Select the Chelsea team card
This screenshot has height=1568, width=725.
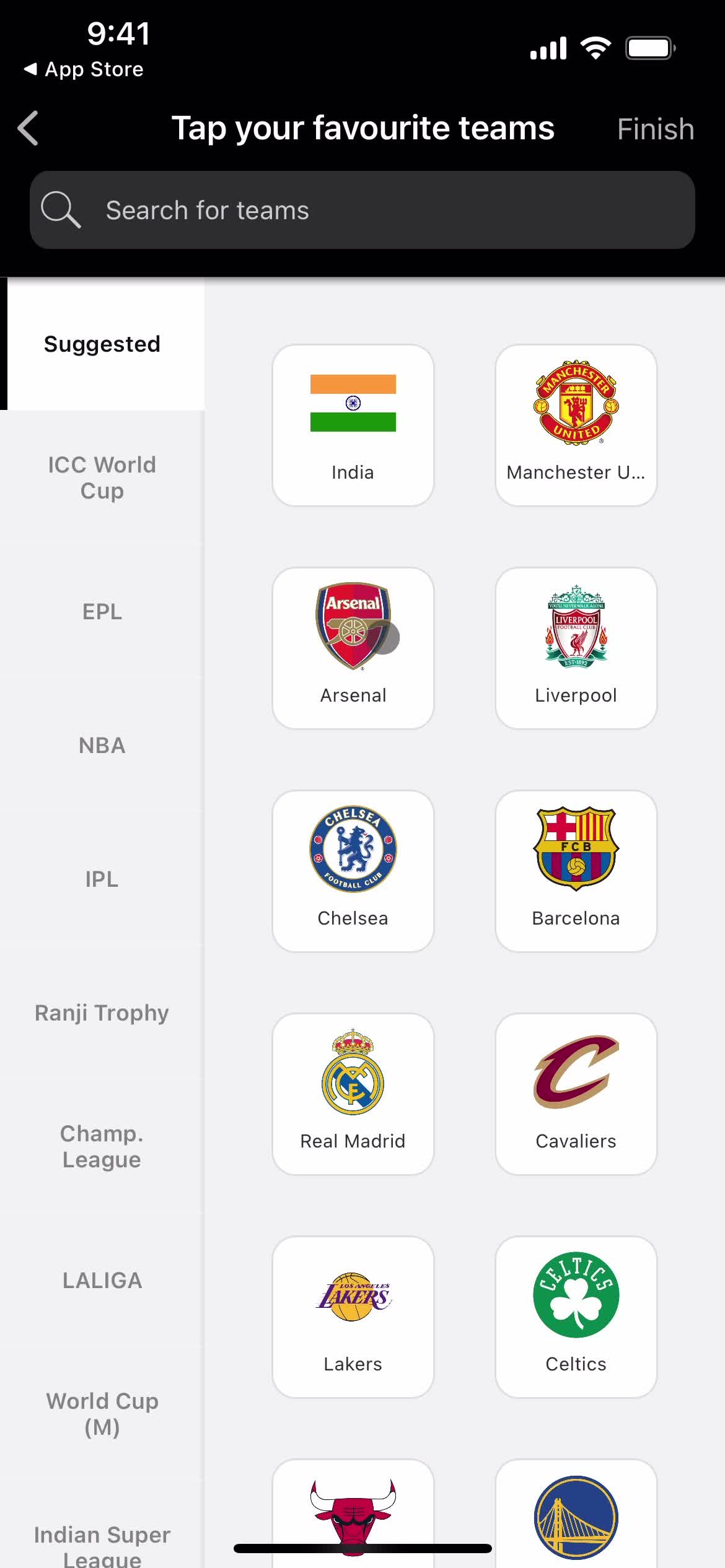(x=353, y=871)
